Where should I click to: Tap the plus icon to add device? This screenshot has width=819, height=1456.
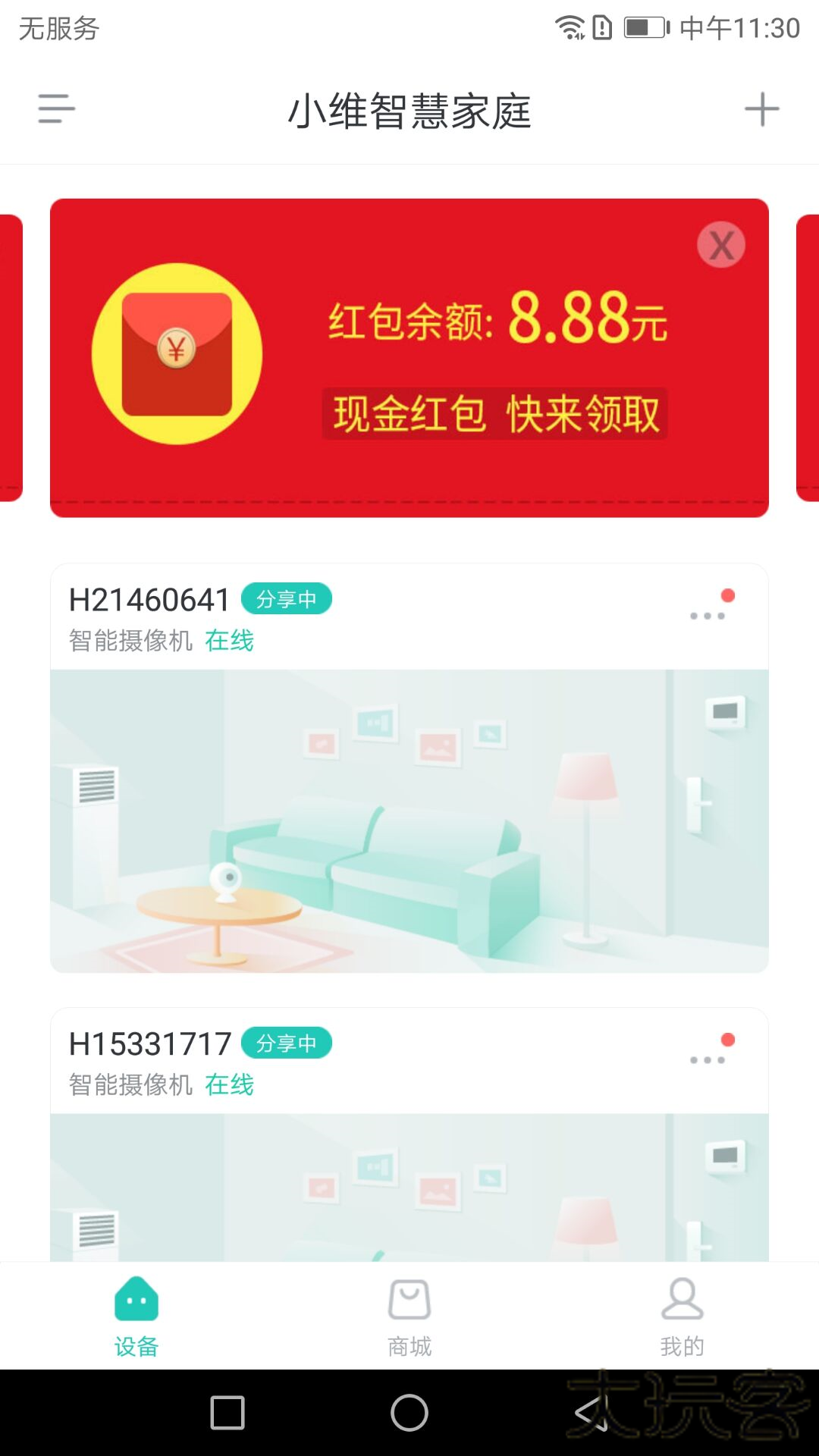[x=764, y=108]
